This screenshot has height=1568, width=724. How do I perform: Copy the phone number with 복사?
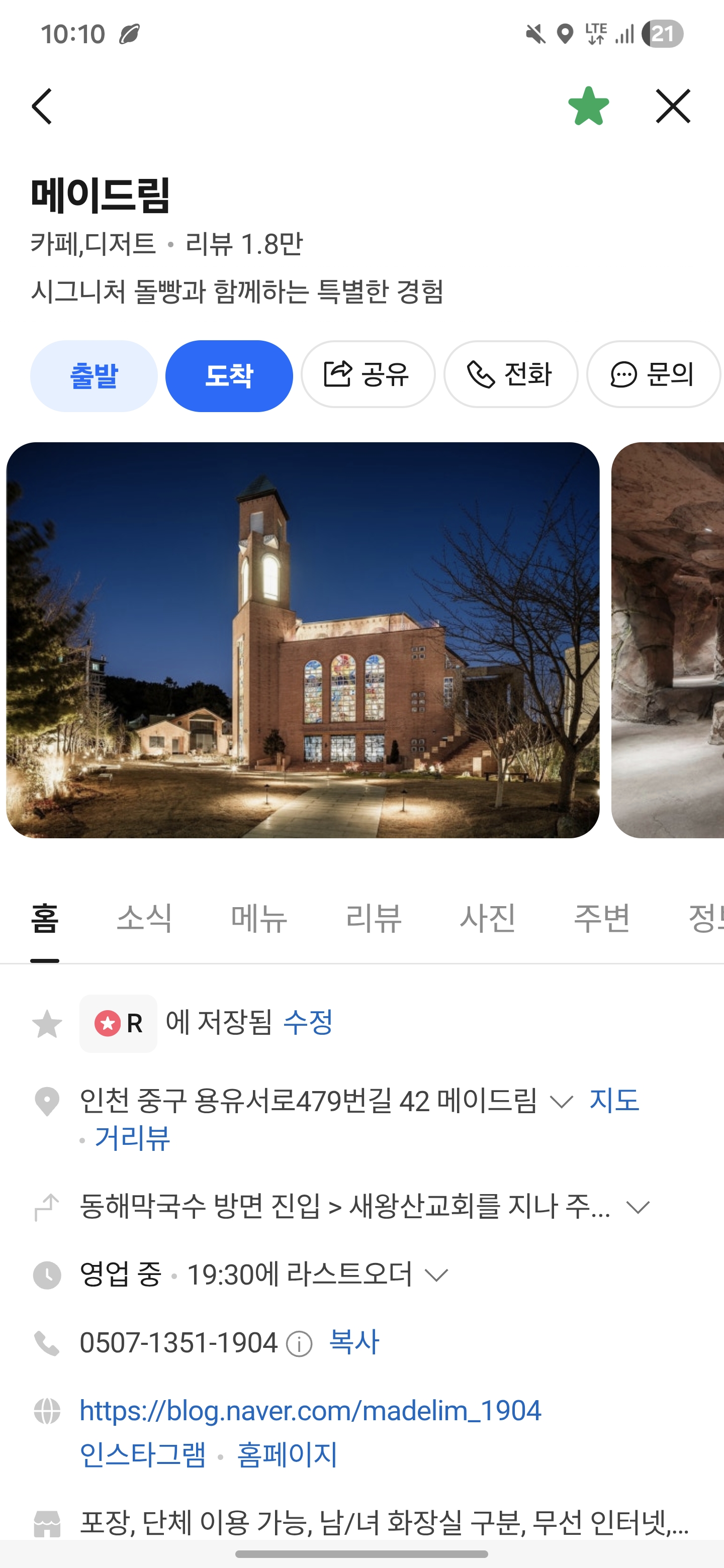coord(354,1342)
